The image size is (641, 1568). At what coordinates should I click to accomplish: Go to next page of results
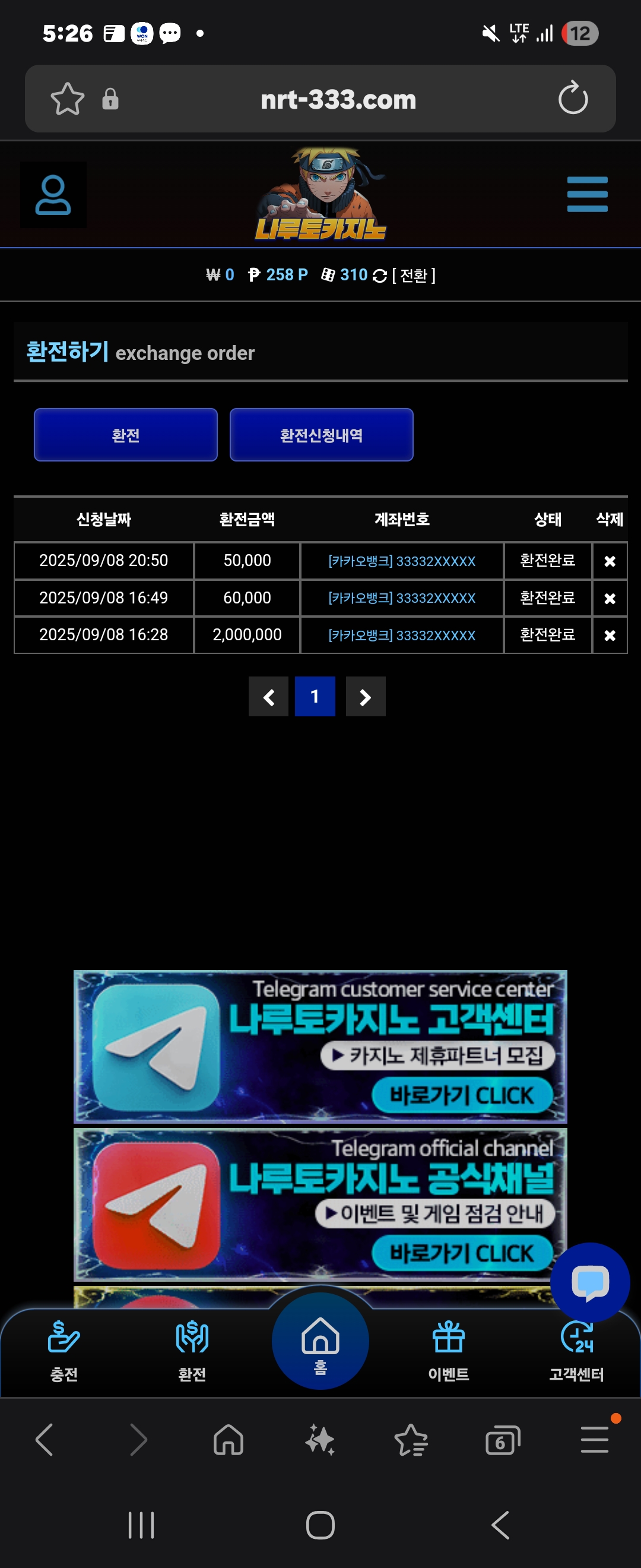coord(365,696)
